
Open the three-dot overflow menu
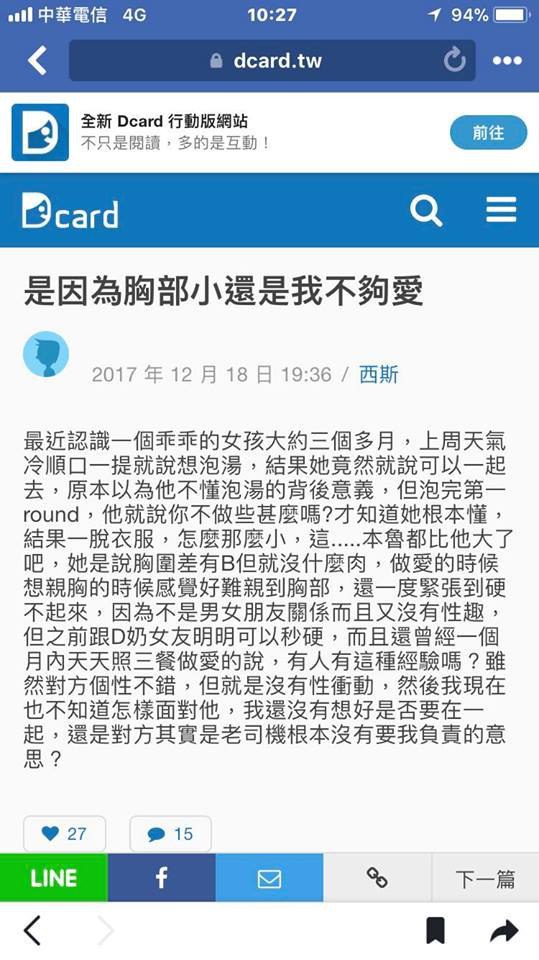click(507, 61)
